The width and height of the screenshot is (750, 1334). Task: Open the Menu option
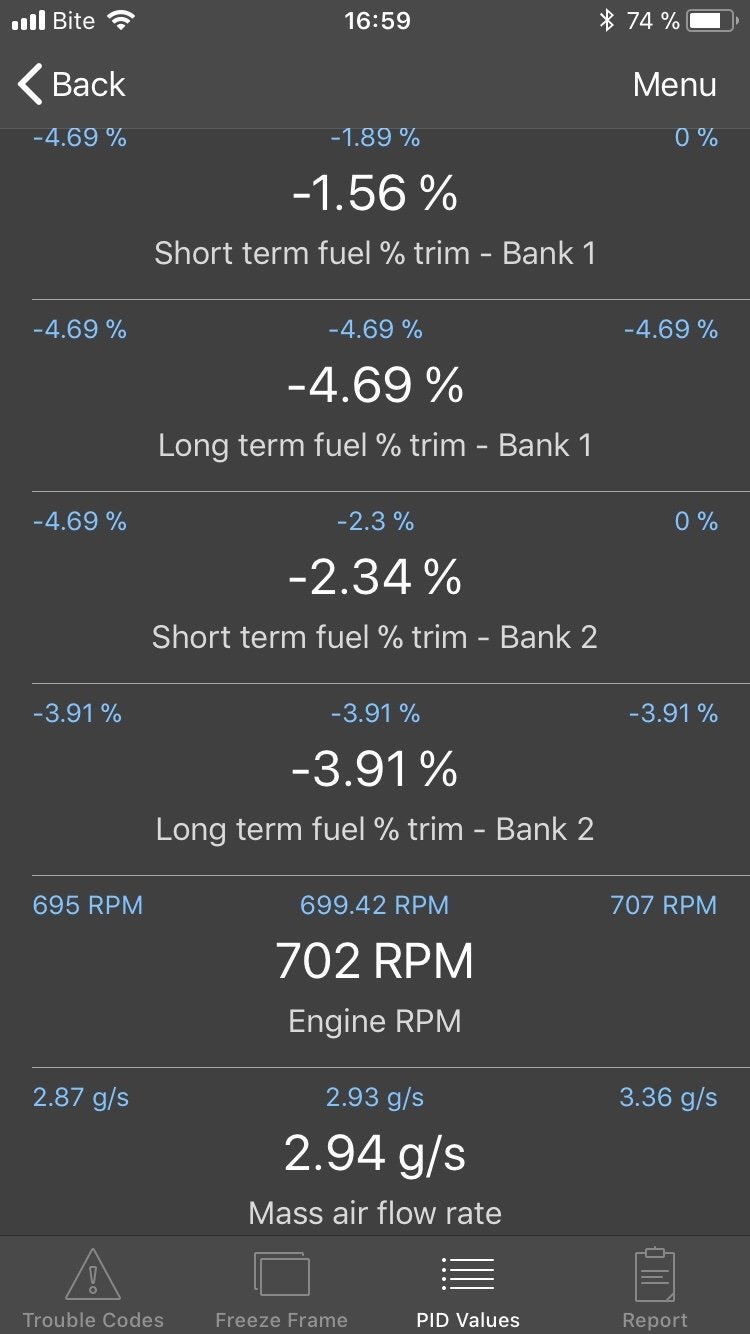click(675, 85)
